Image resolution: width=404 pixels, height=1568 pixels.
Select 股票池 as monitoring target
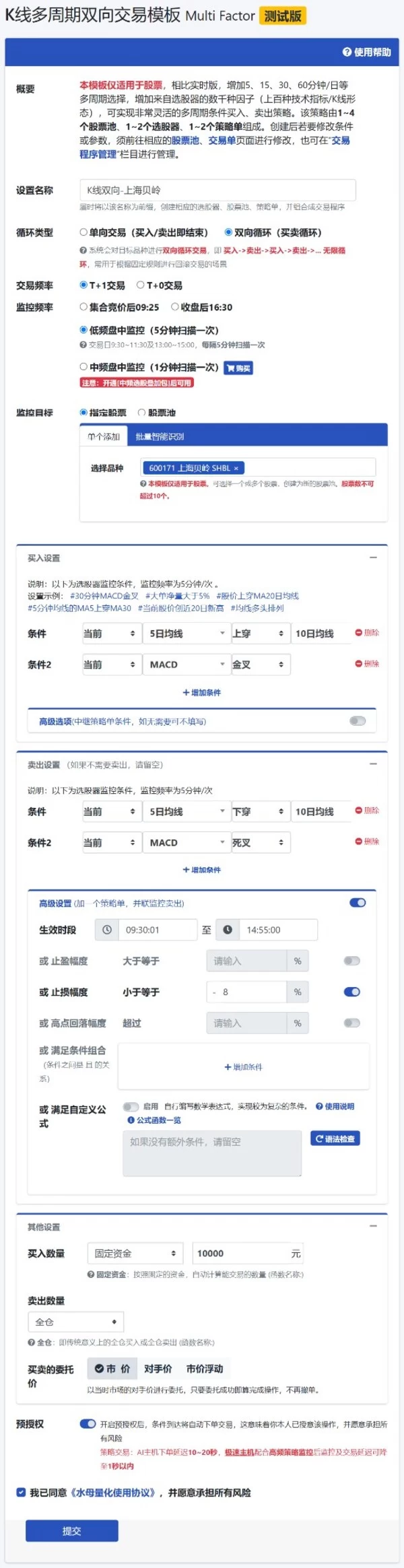(x=141, y=412)
